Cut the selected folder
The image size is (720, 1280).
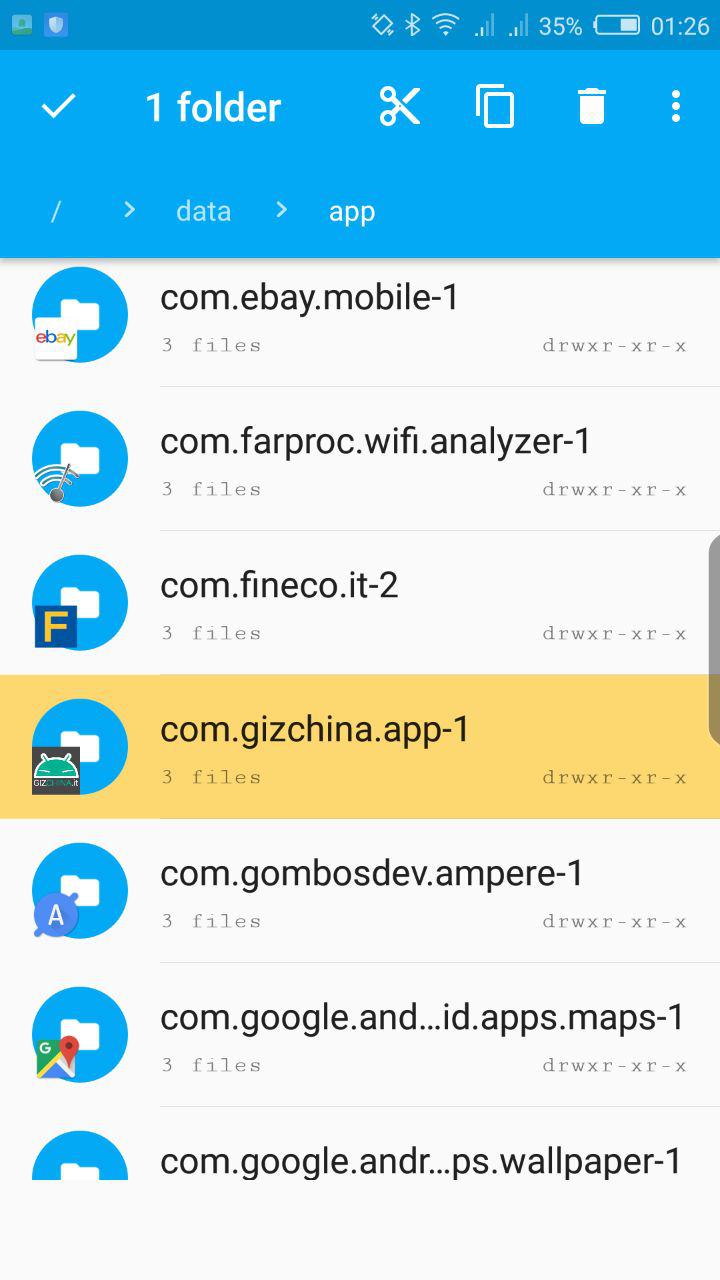click(400, 107)
